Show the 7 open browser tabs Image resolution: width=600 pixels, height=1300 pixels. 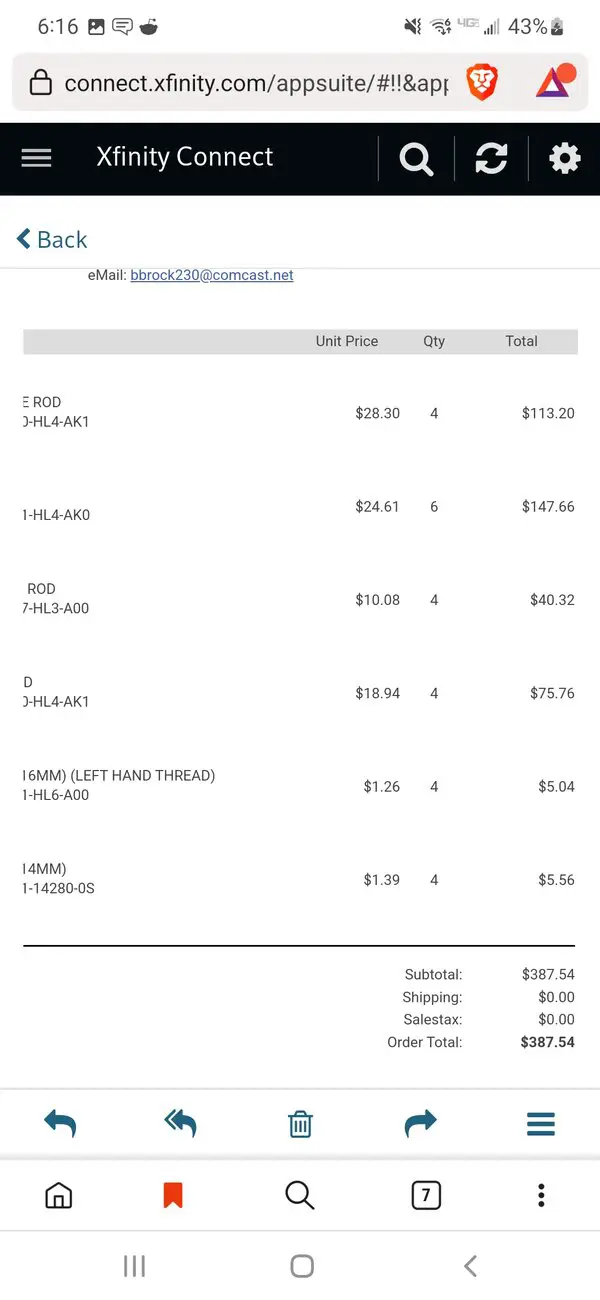[426, 1195]
